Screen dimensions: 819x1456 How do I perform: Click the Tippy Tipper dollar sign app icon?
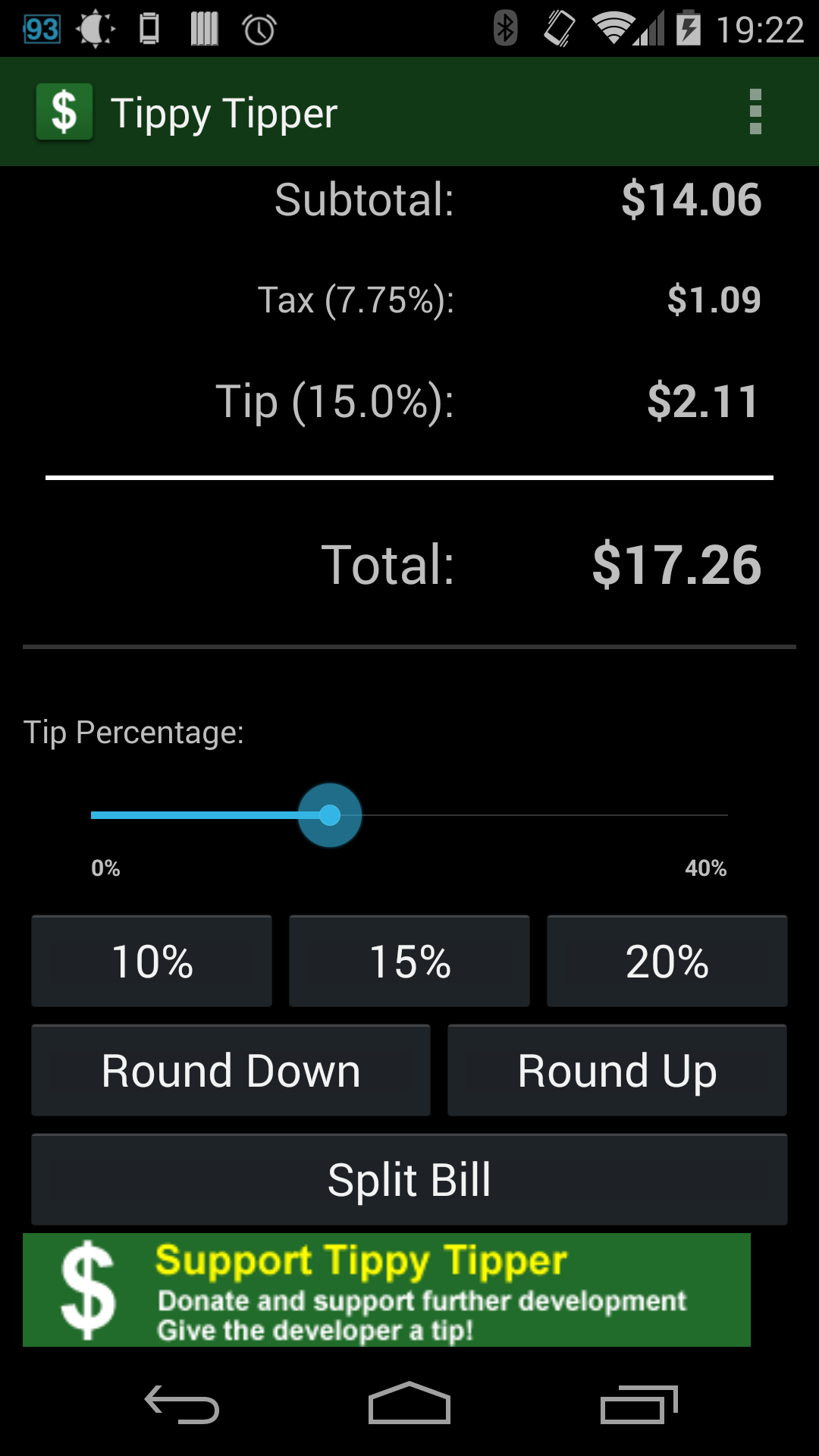[64, 111]
